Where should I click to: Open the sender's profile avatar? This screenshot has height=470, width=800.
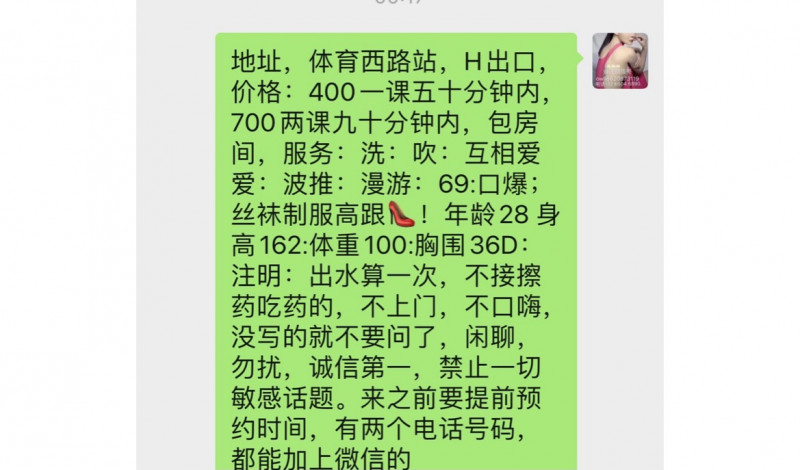tap(620, 61)
